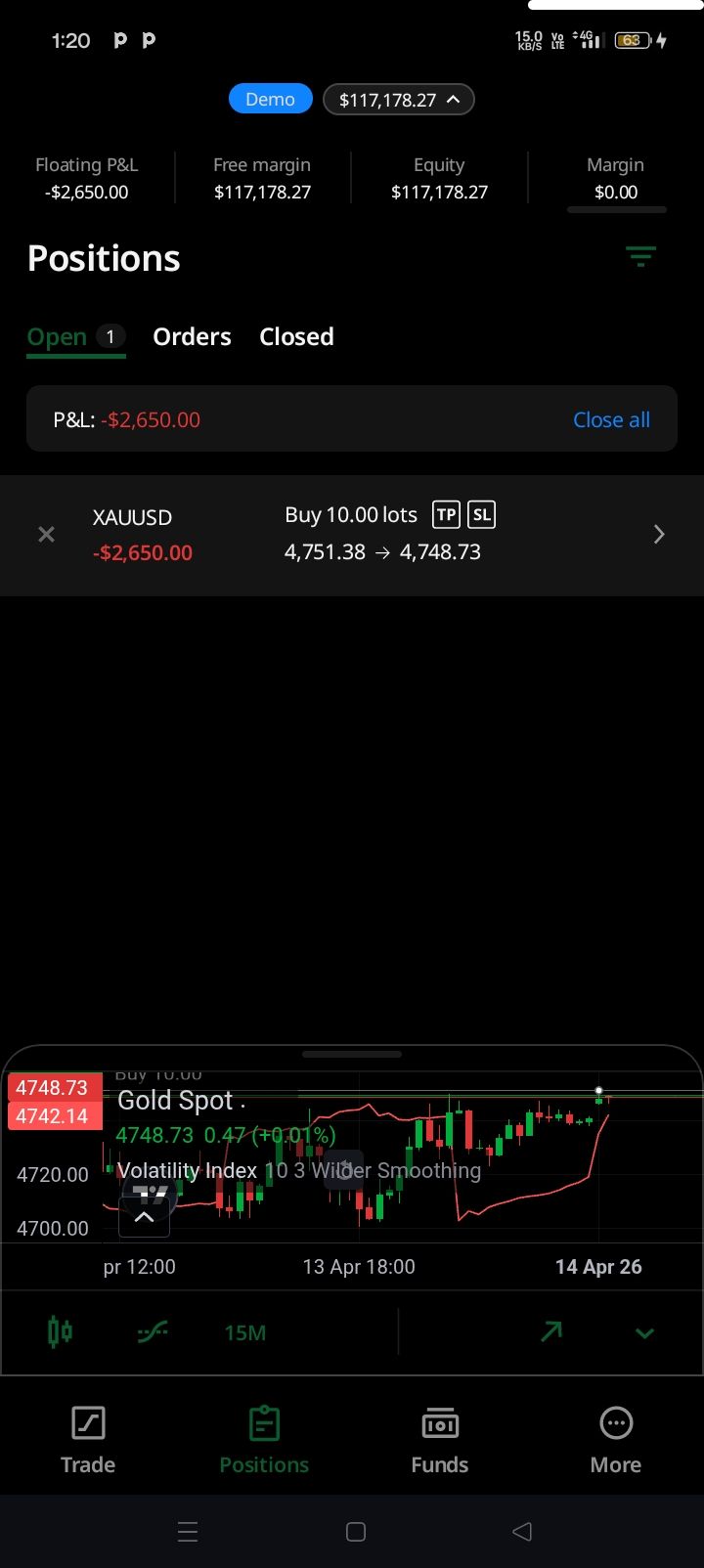
Task: Open the positions filter icon
Action: (640, 257)
